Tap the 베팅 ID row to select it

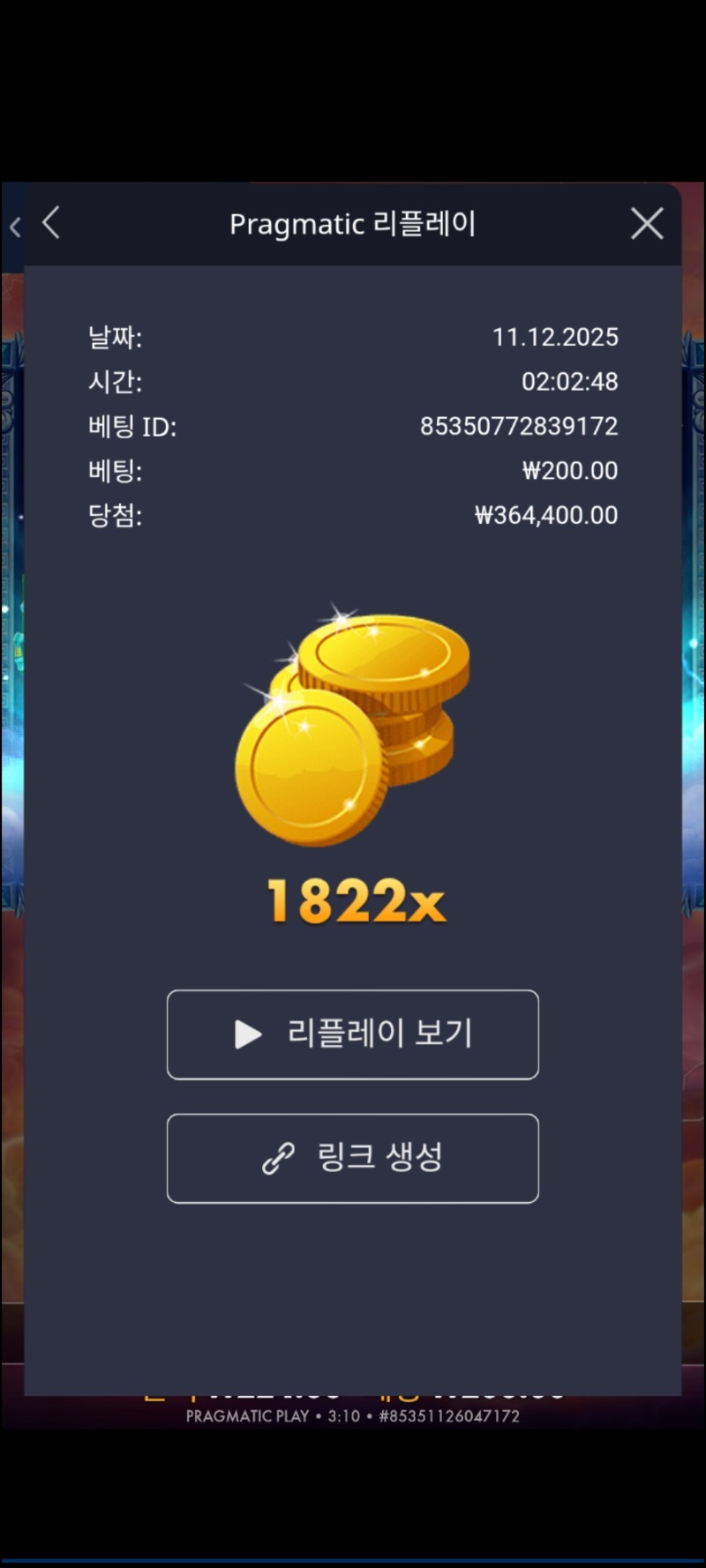pos(353,427)
